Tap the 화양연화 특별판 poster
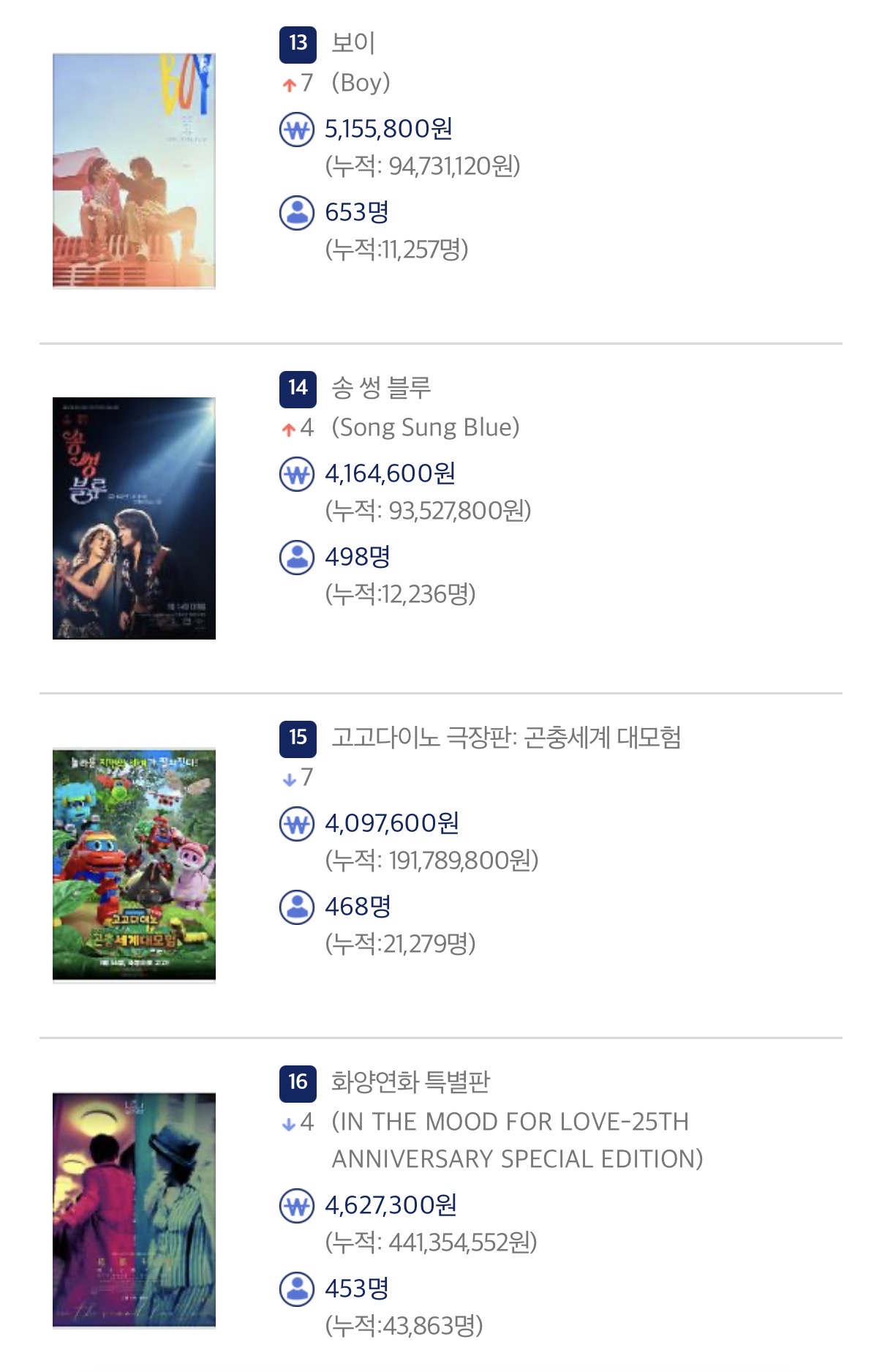This screenshot has height=1372, width=882. pyautogui.click(x=134, y=1210)
